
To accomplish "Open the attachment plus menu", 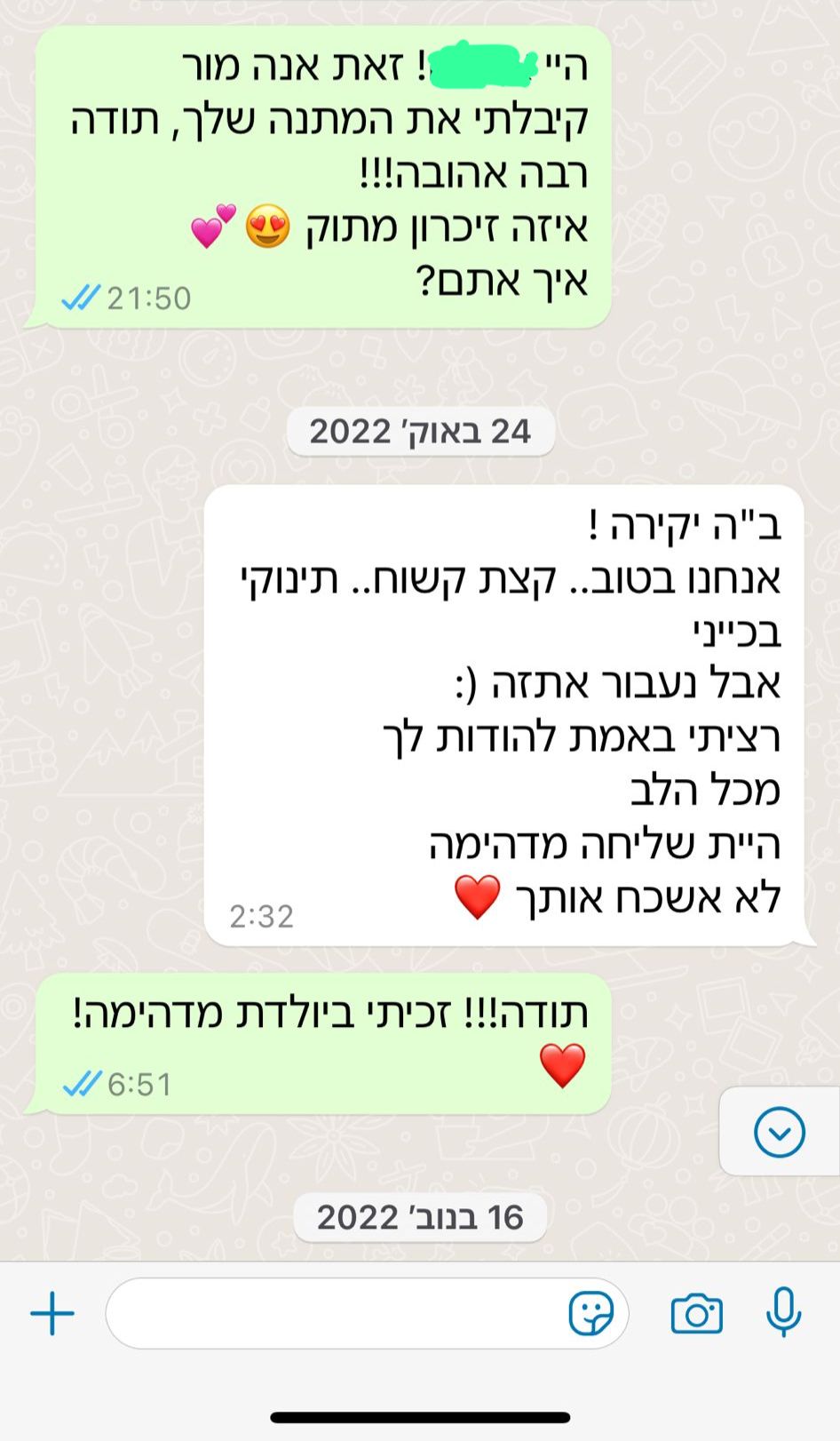I will pyautogui.click(x=52, y=1313).
